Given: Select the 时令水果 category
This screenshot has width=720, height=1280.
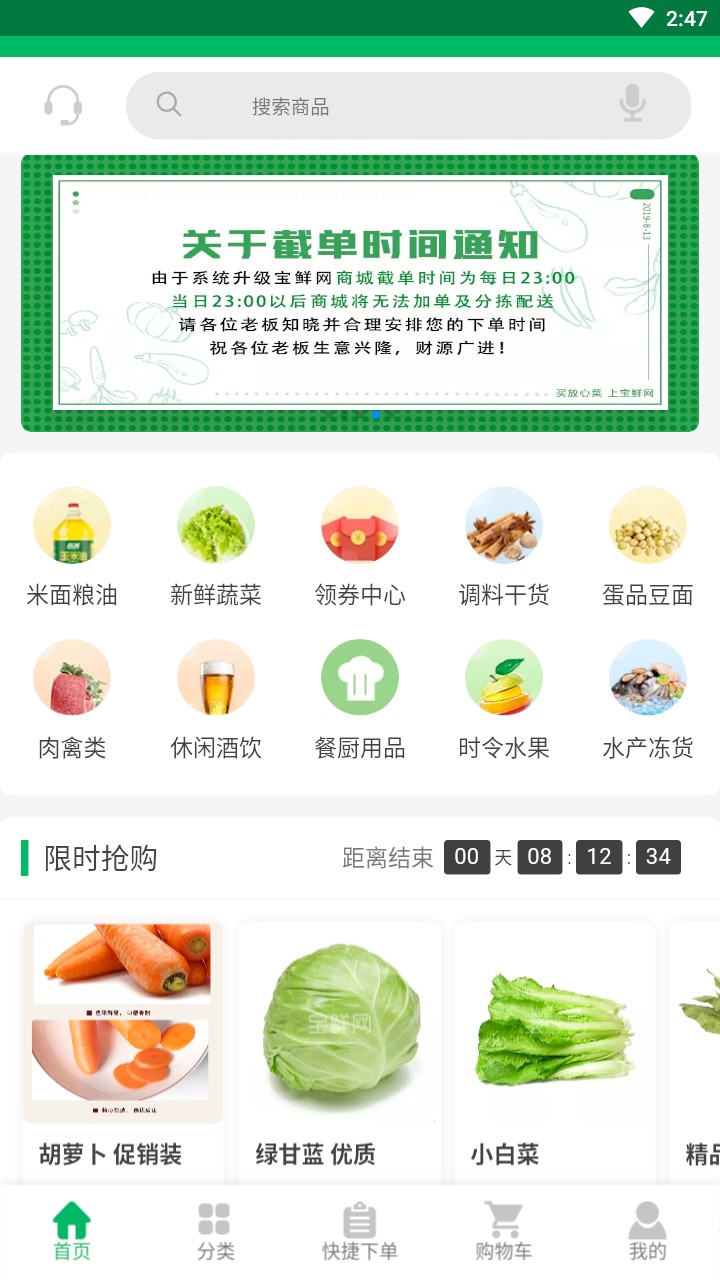Looking at the screenshot, I should [504, 700].
